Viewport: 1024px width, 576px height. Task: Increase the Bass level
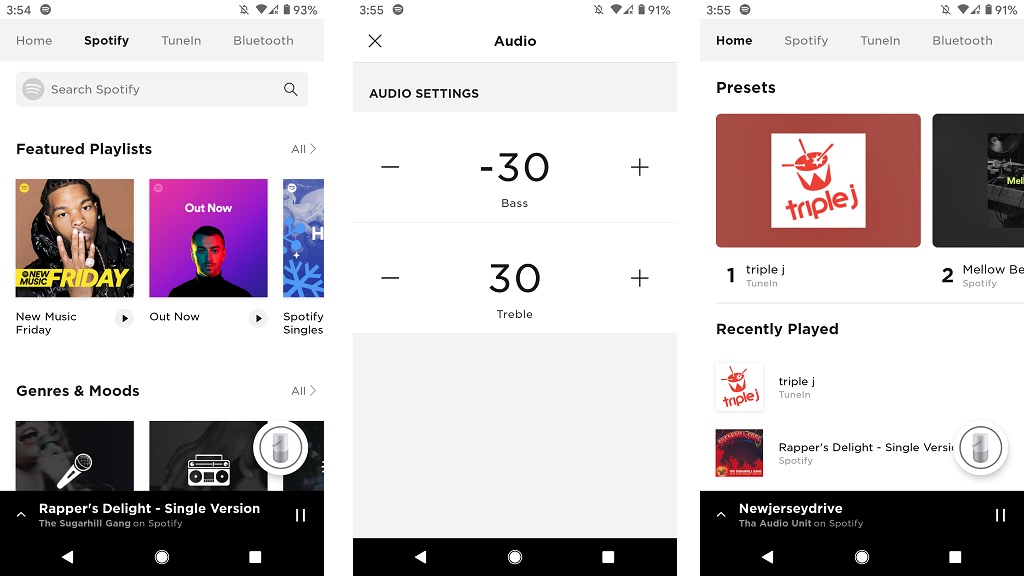point(640,167)
